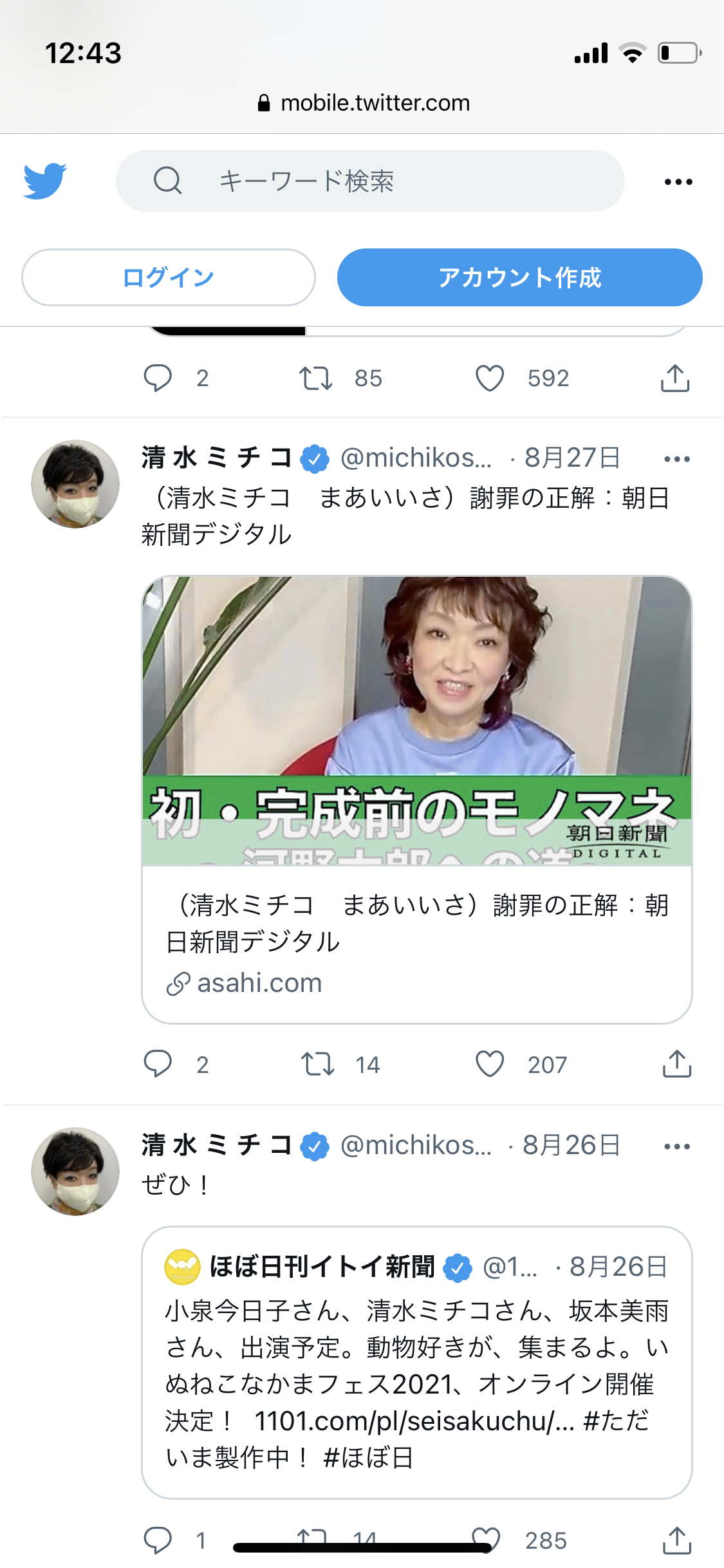This screenshot has width=724, height=1568.
Task: Open the asahi.com article link card
Action: [x=416, y=798]
